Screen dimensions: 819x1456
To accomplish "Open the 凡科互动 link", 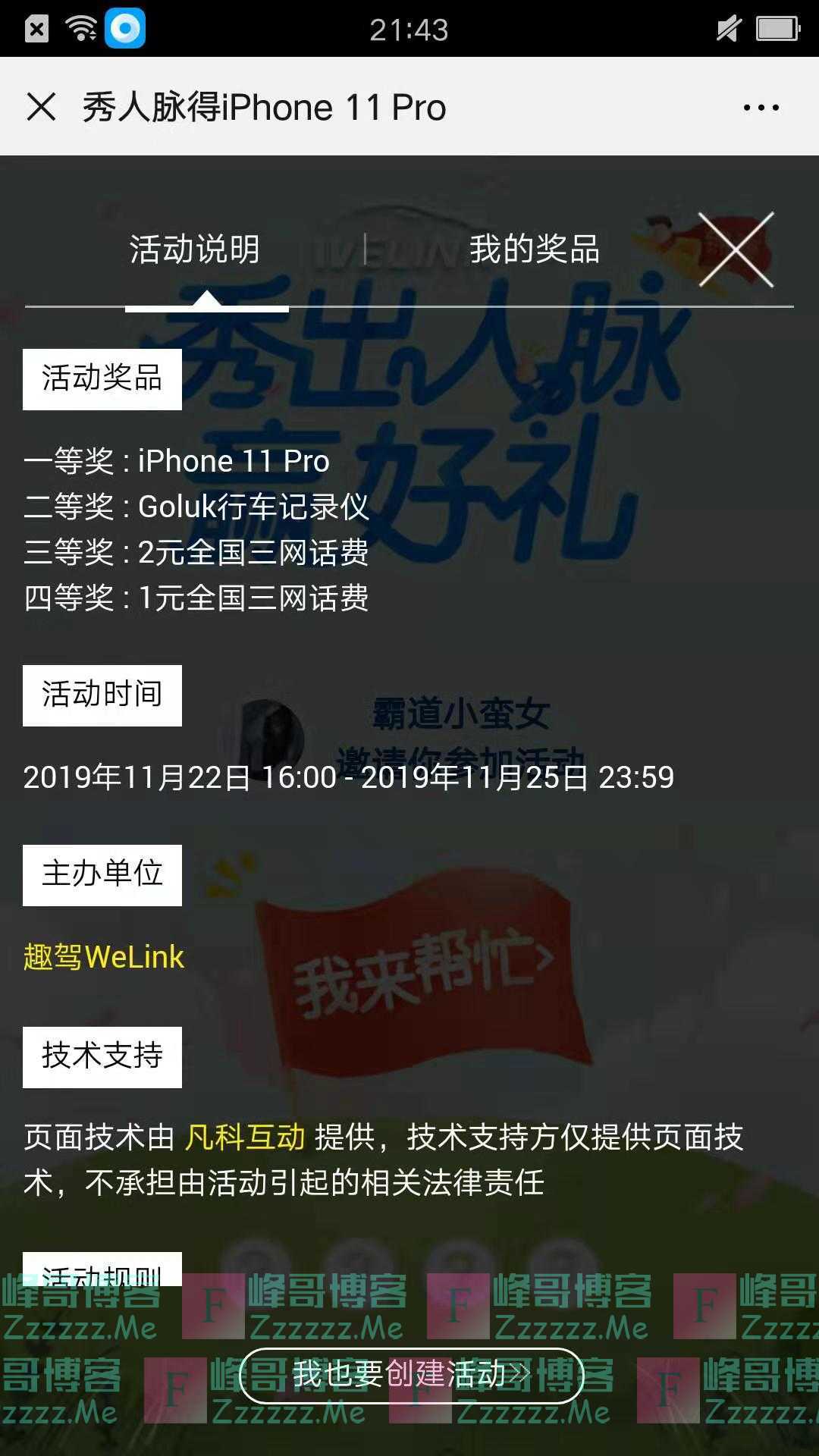I will pos(245,1137).
